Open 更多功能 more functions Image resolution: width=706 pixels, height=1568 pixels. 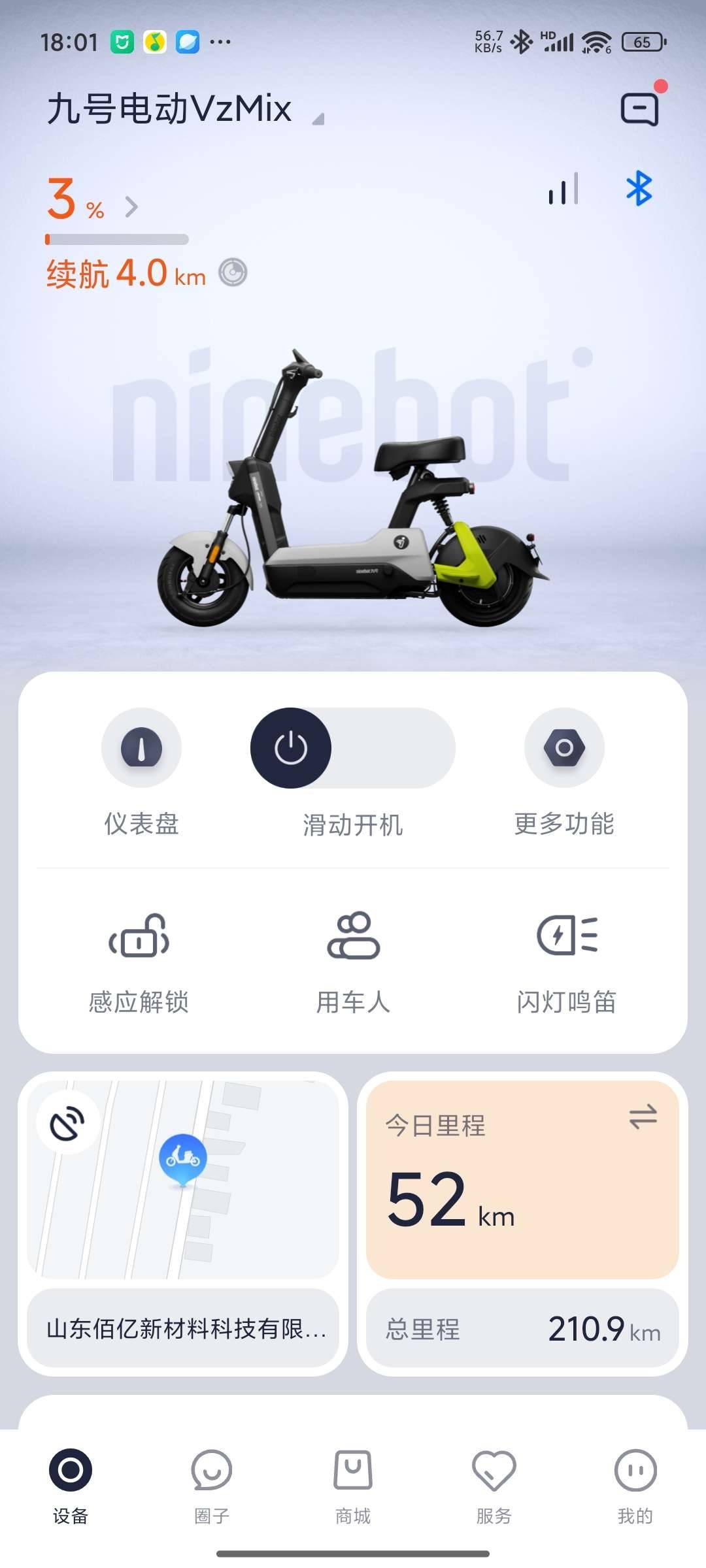pos(564,748)
